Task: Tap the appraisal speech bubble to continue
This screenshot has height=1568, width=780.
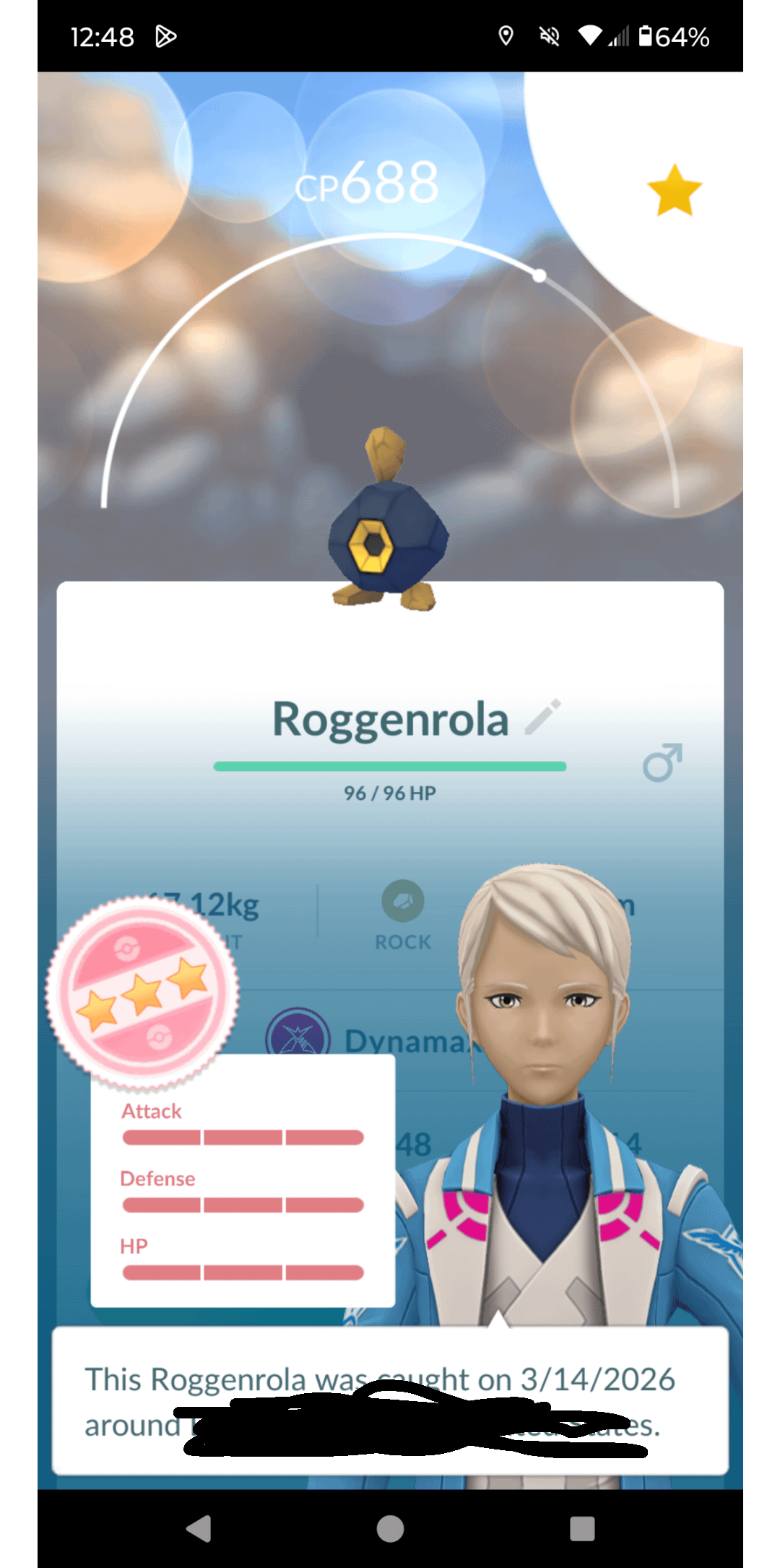Action: tap(390, 1400)
